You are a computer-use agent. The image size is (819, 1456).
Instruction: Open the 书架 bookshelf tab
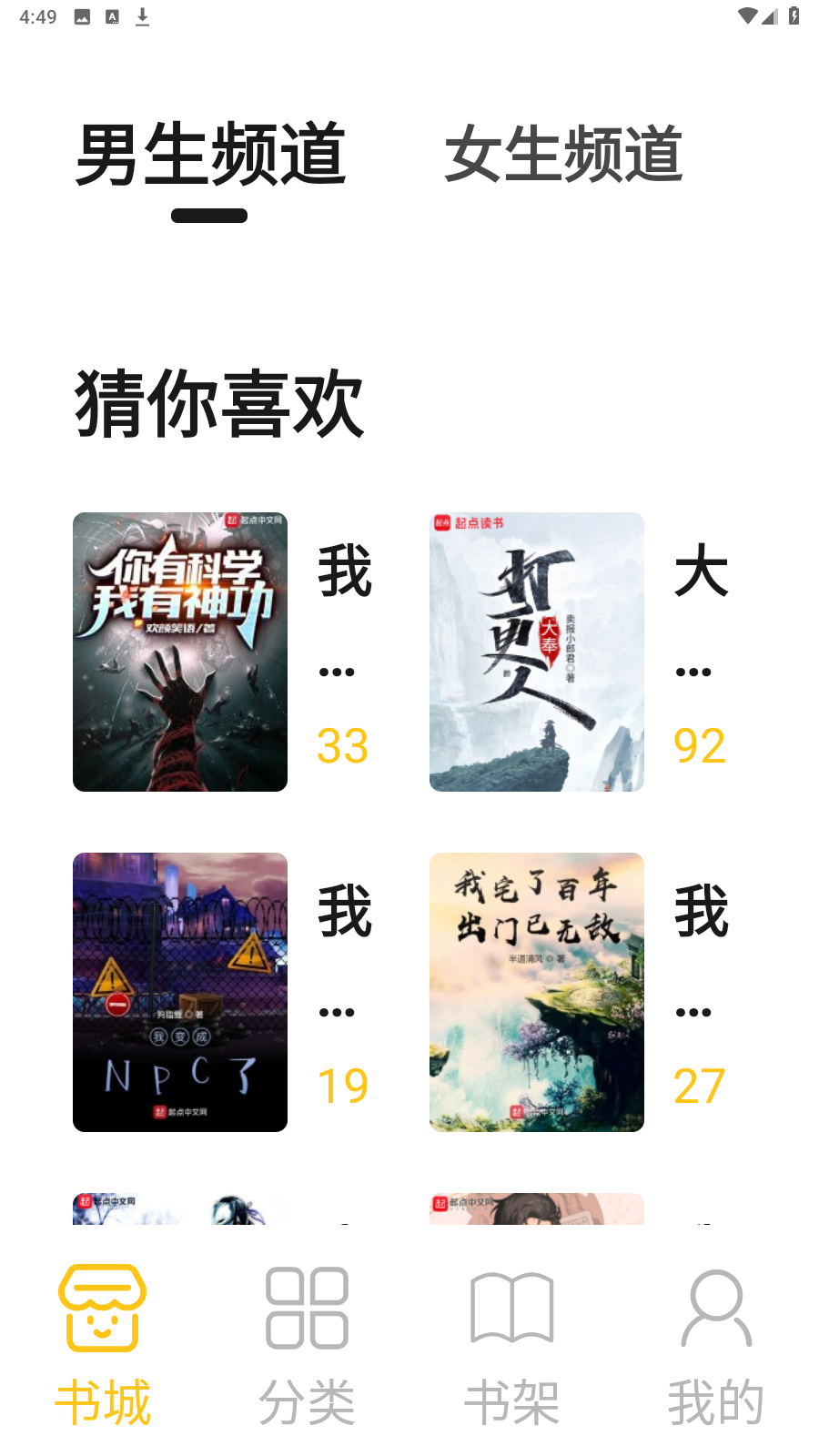pos(511,1344)
